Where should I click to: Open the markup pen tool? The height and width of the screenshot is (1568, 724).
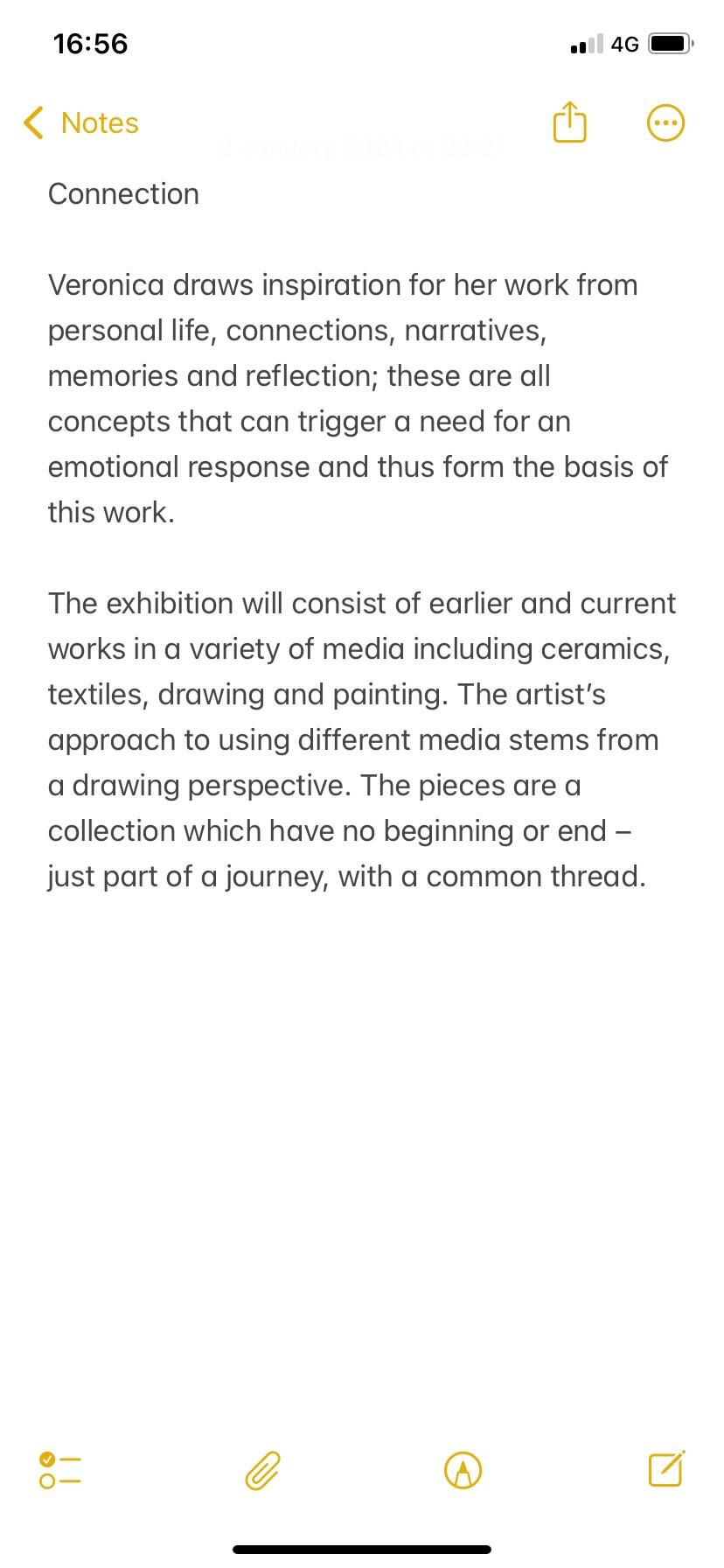click(463, 1470)
